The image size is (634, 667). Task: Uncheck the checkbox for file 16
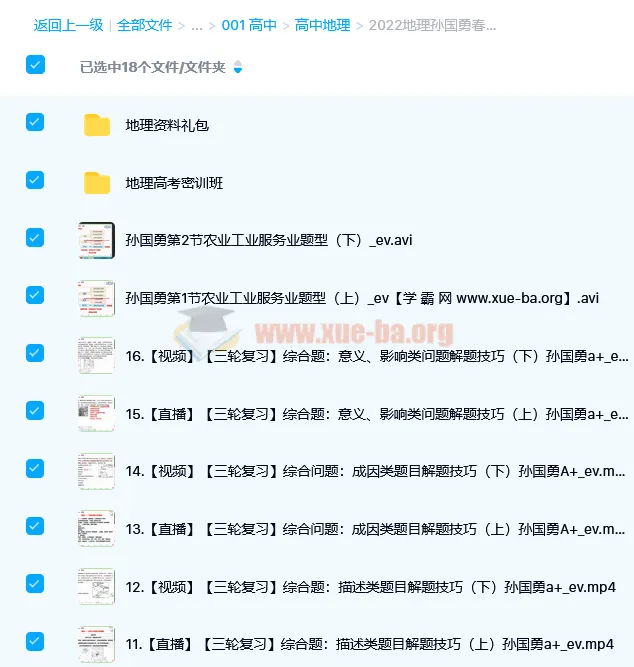(x=35, y=353)
